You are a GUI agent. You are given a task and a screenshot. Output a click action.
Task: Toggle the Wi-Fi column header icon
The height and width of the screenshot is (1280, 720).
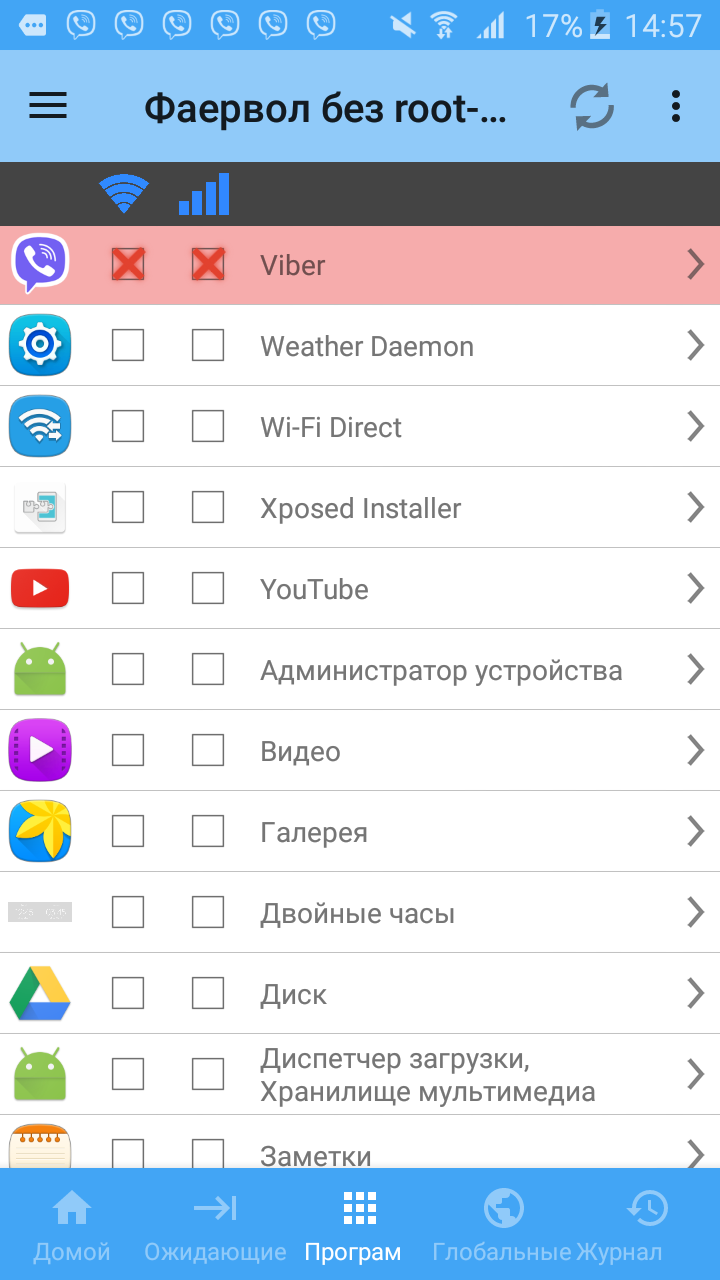124,194
